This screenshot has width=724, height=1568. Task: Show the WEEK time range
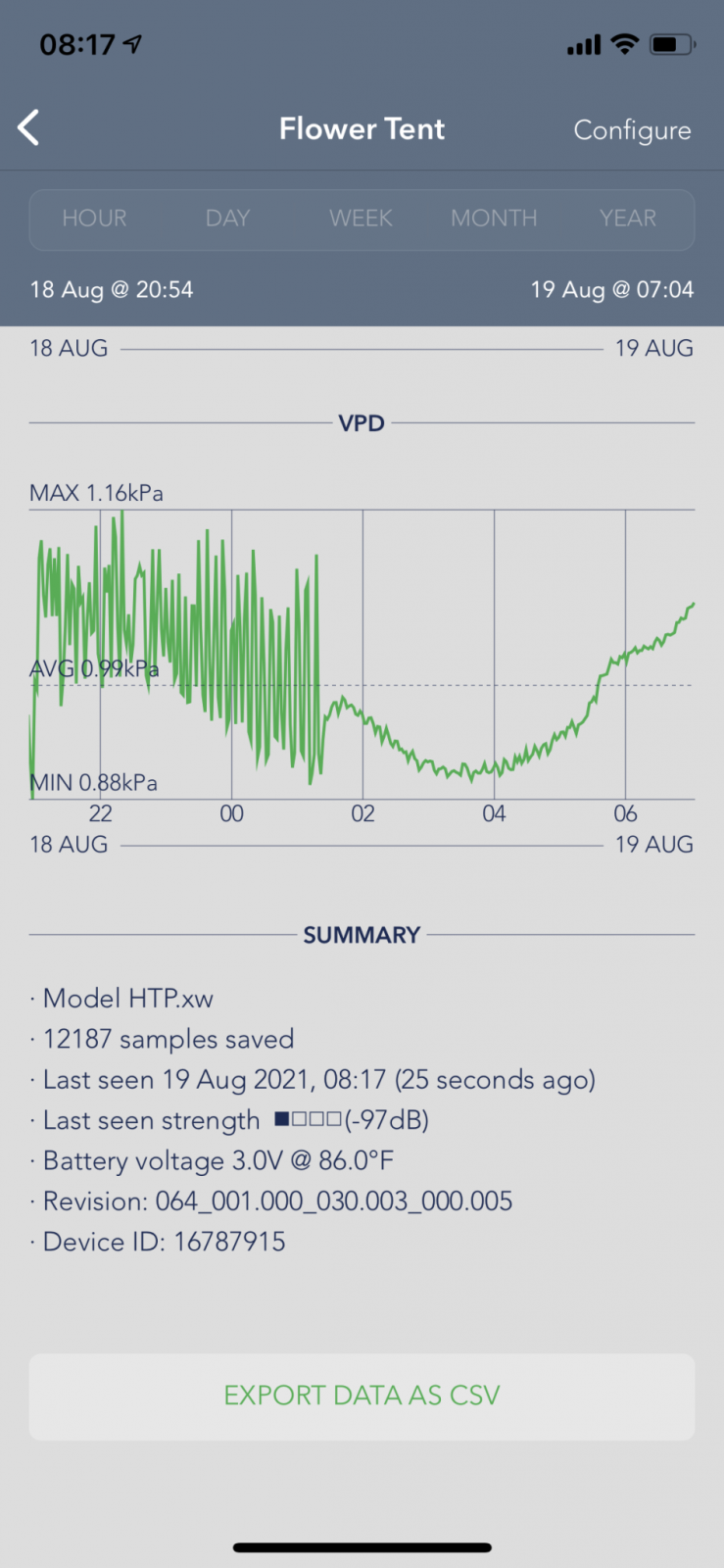pyautogui.click(x=361, y=219)
